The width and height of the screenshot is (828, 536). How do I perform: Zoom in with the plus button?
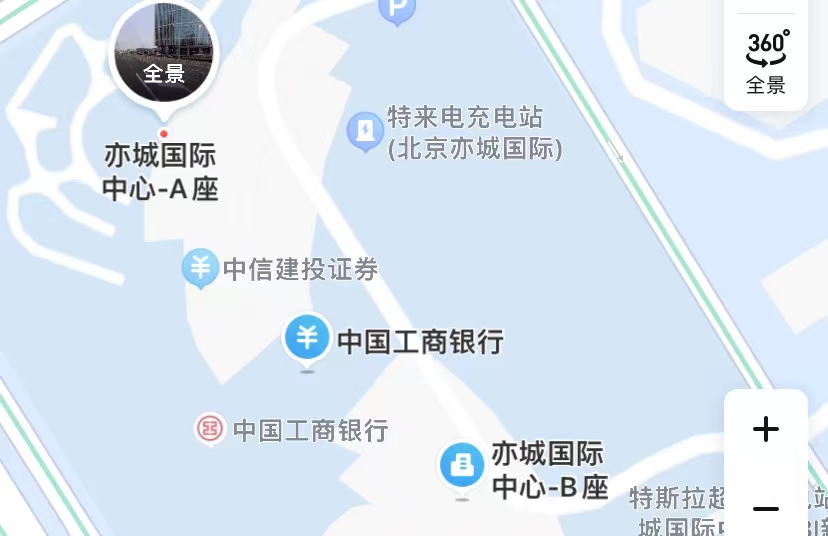pos(766,430)
